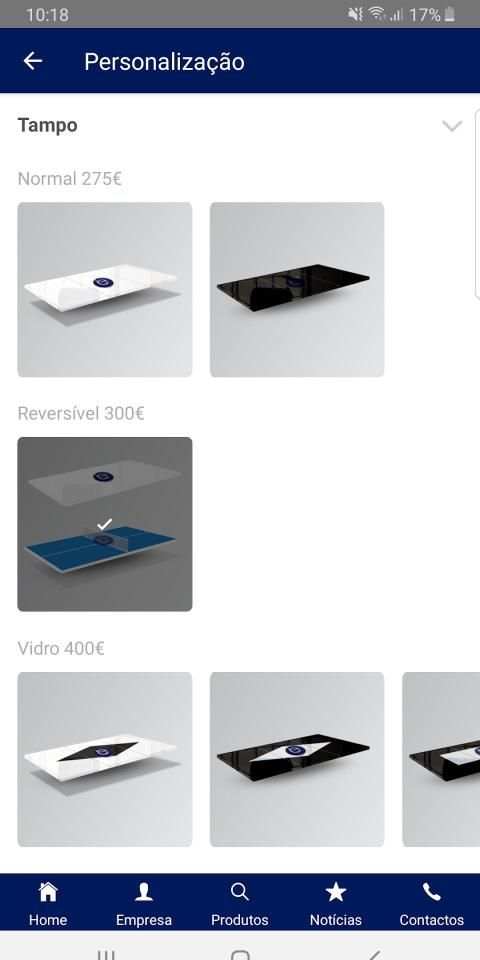
Task: Collapse the Tampo section chevron
Action: pyautogui.click(x=452, y=126)
